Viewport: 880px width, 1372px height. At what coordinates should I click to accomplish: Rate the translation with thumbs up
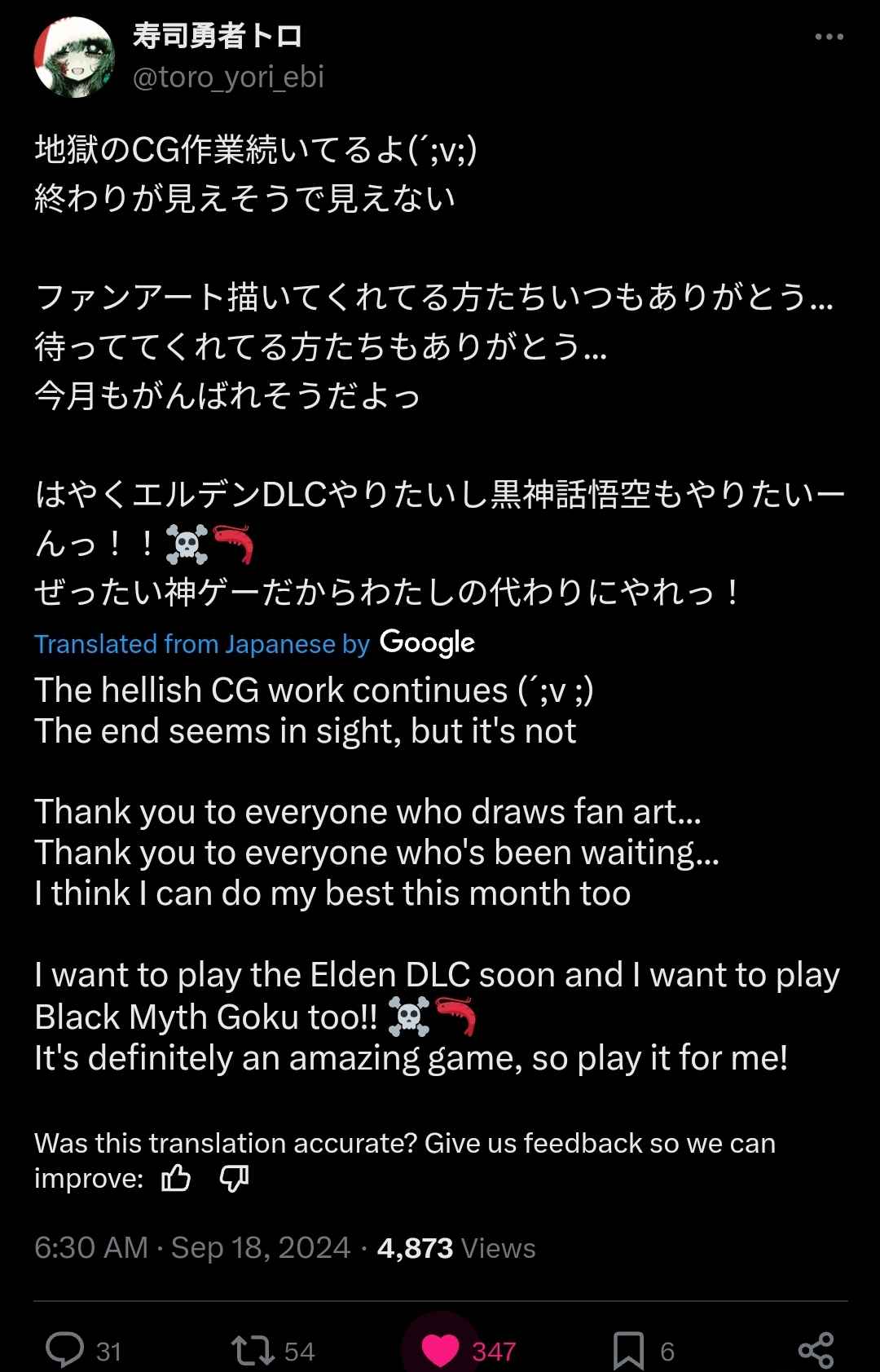click(176, 1178)
